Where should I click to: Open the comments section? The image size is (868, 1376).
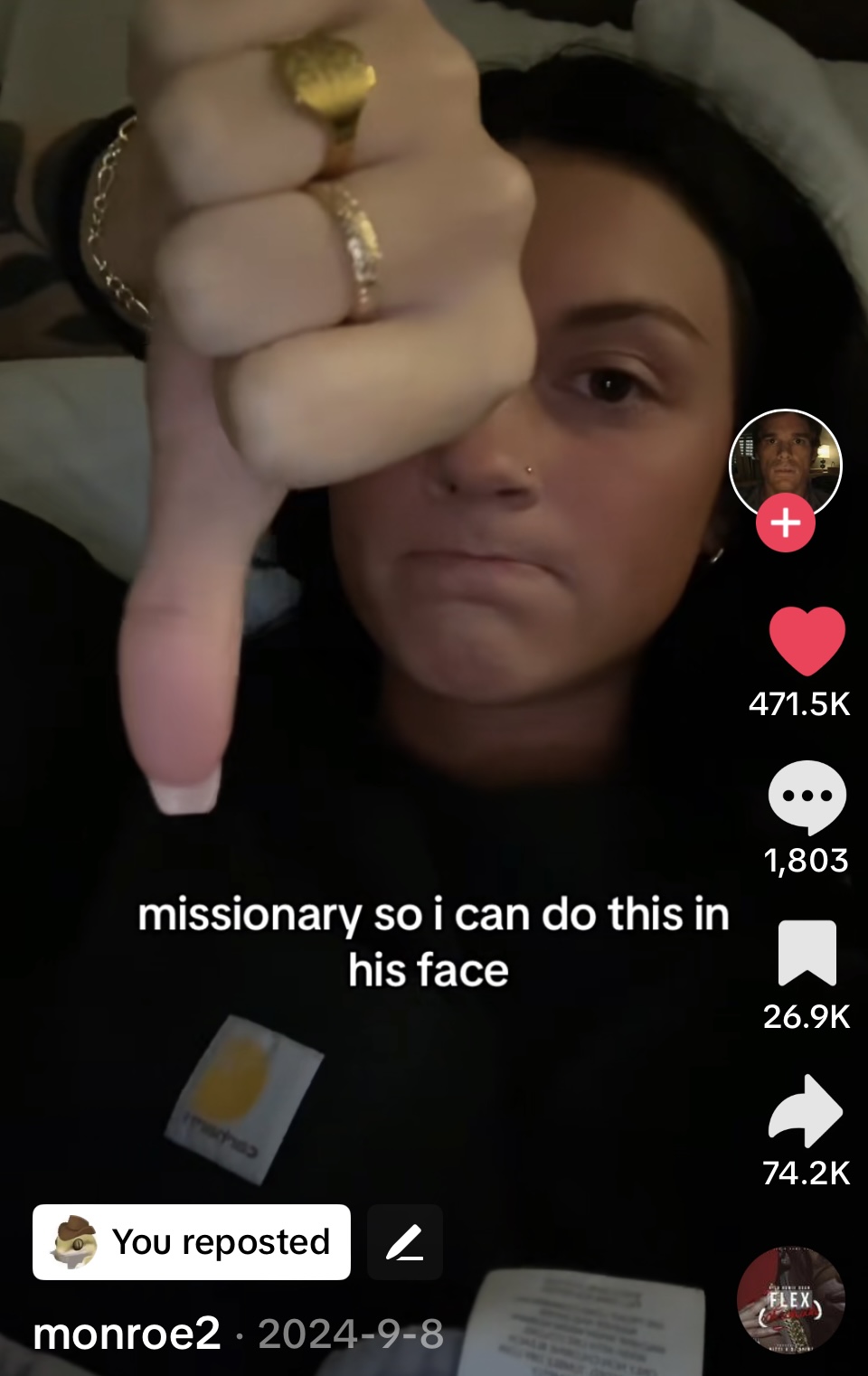[x=806, y=796]
